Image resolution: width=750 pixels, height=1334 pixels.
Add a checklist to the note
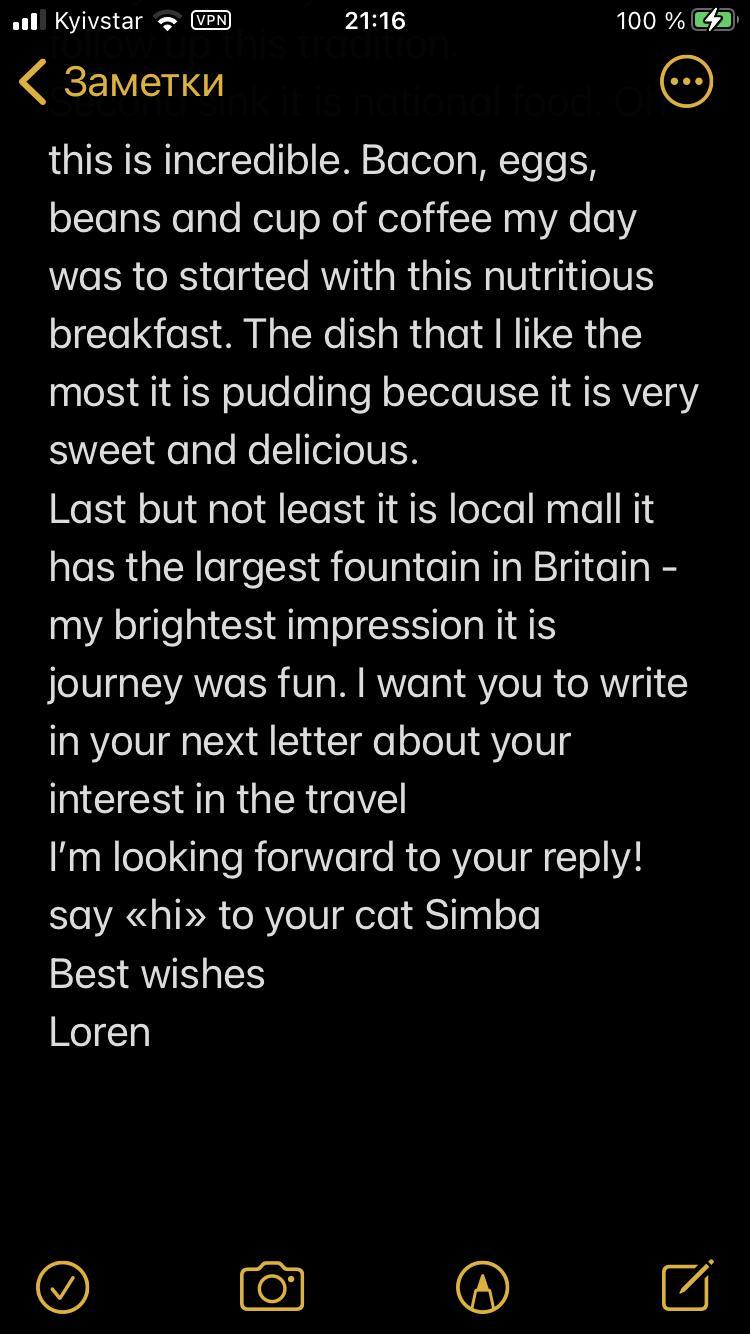pyautogui.click(x=63, y=1286)
